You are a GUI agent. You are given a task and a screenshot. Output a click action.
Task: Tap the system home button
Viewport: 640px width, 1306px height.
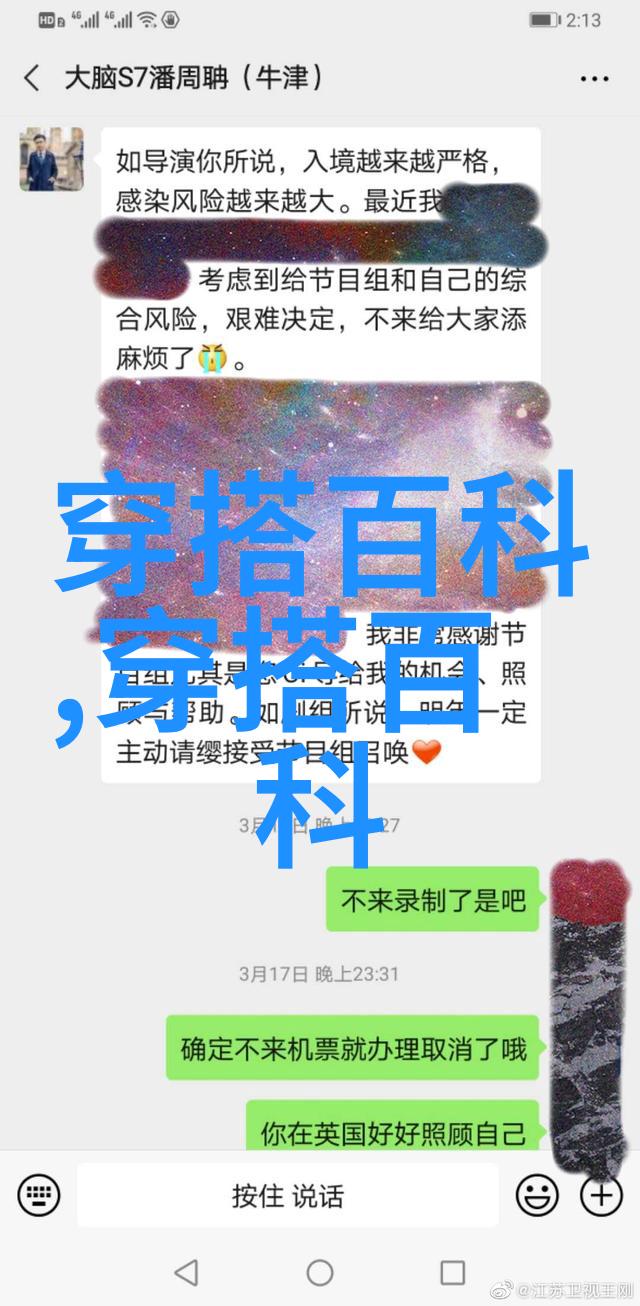coord(320,1273)
